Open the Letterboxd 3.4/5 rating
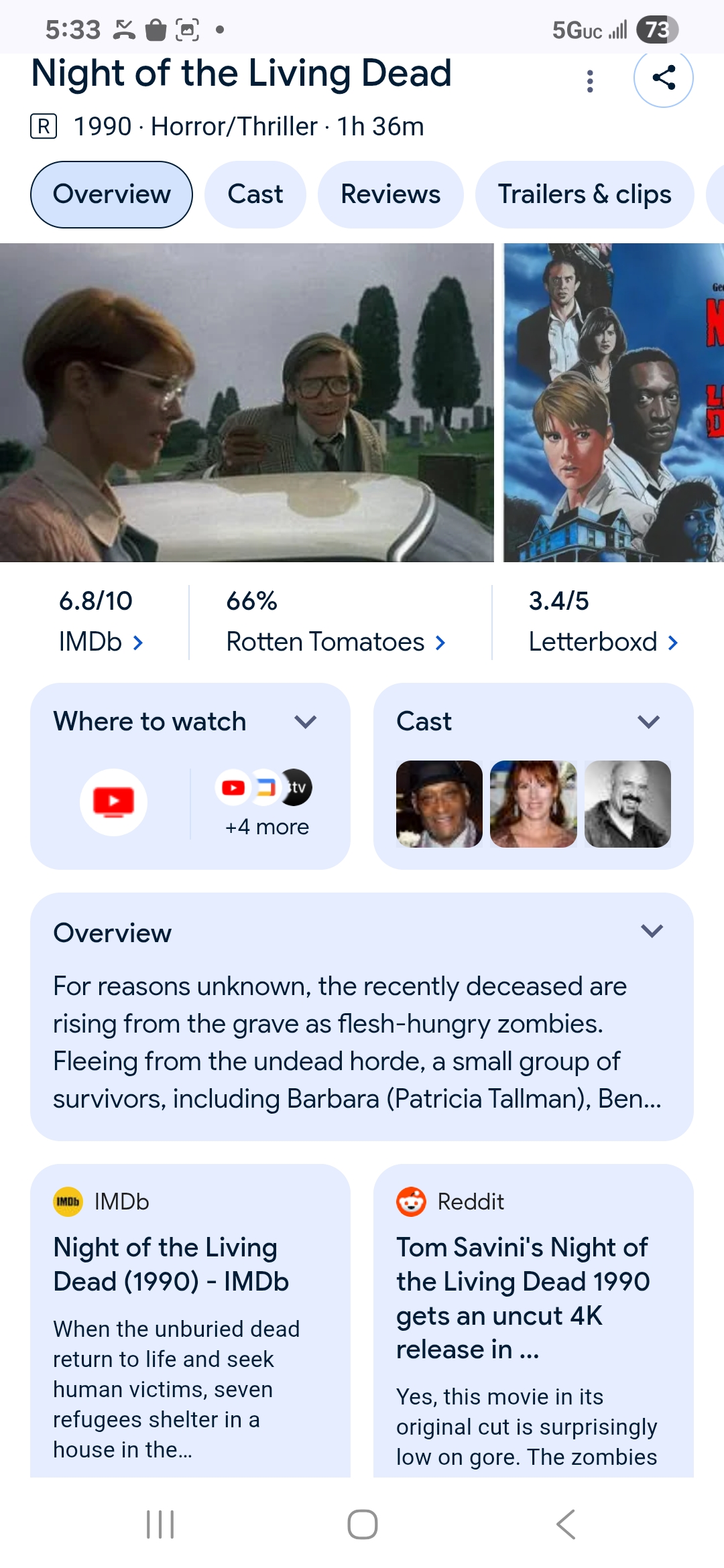The width and height of the screenshot is (724, 1568). [x=603, y=622]
